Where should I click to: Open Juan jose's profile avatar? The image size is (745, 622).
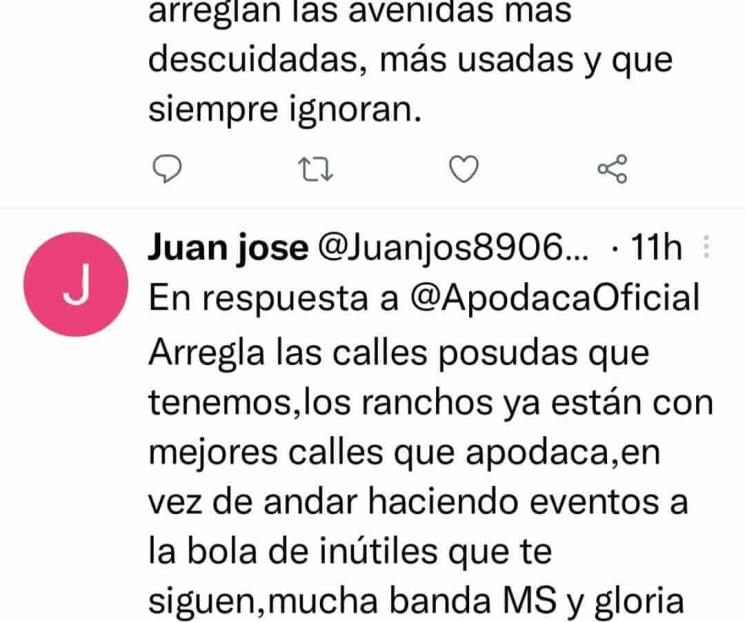[76, 287]
